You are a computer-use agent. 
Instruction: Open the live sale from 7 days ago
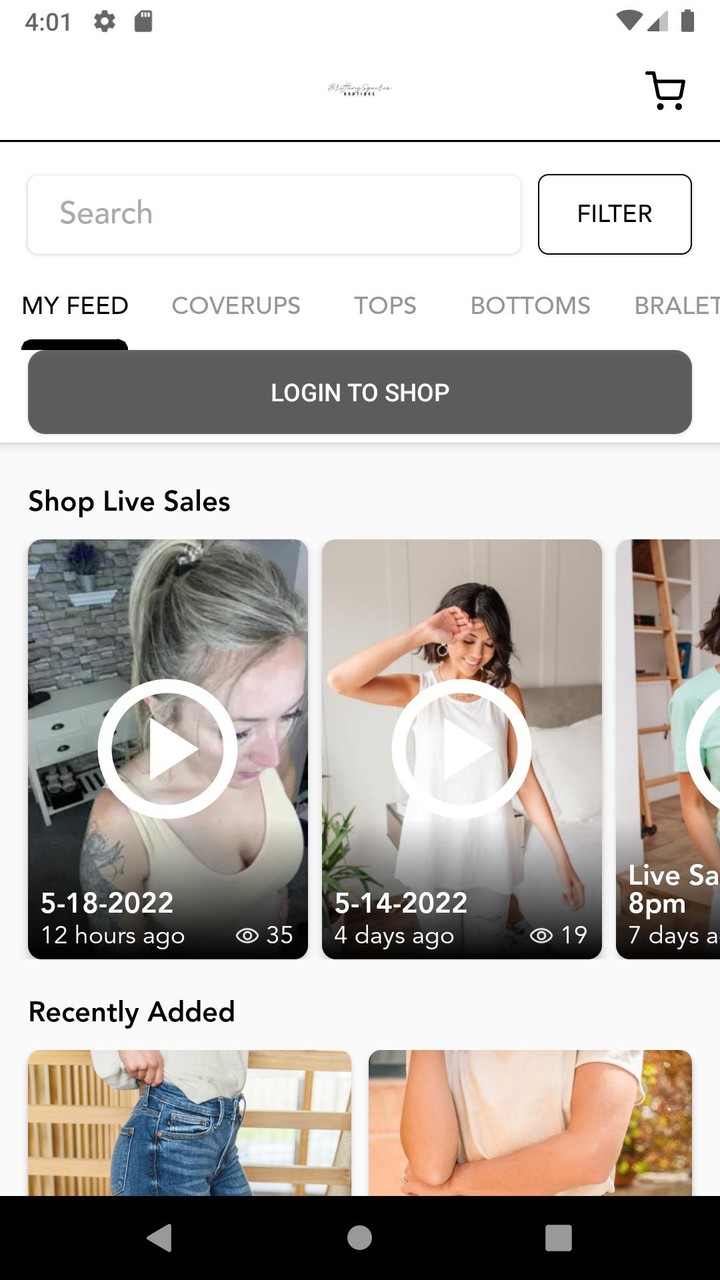670,749
